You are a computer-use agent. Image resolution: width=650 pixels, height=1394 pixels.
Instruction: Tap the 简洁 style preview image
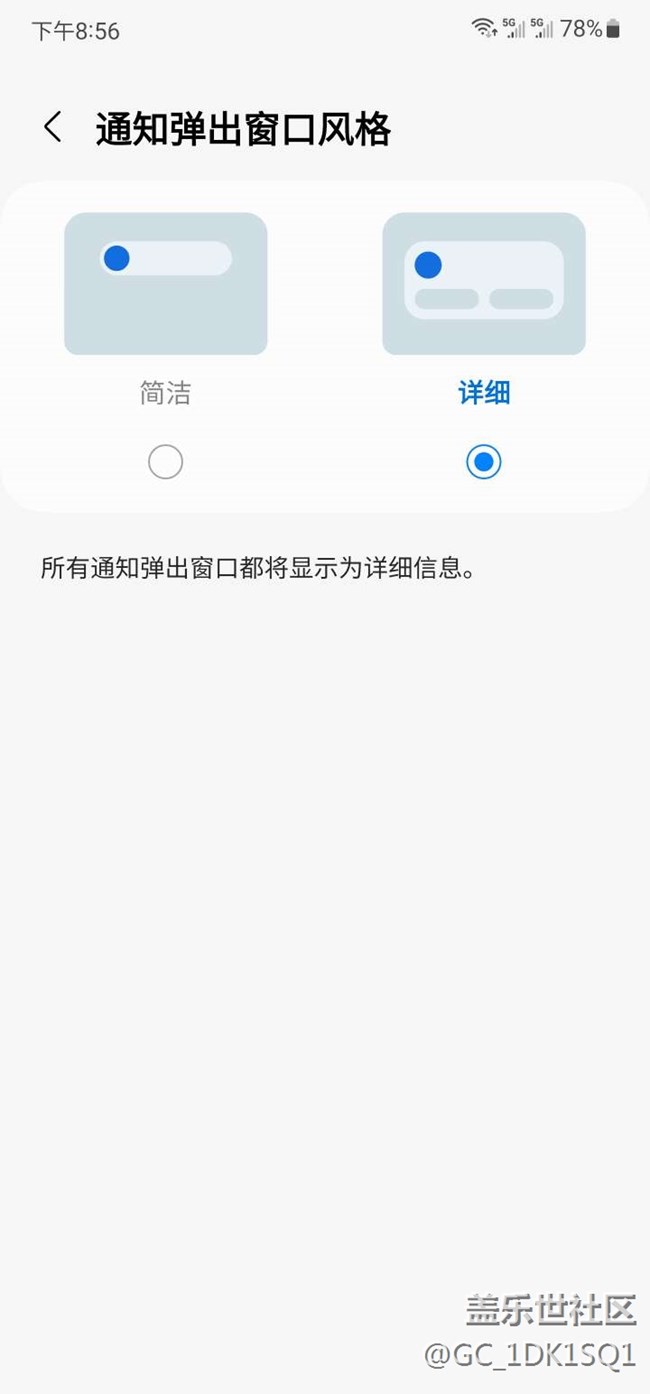(165, 284)
